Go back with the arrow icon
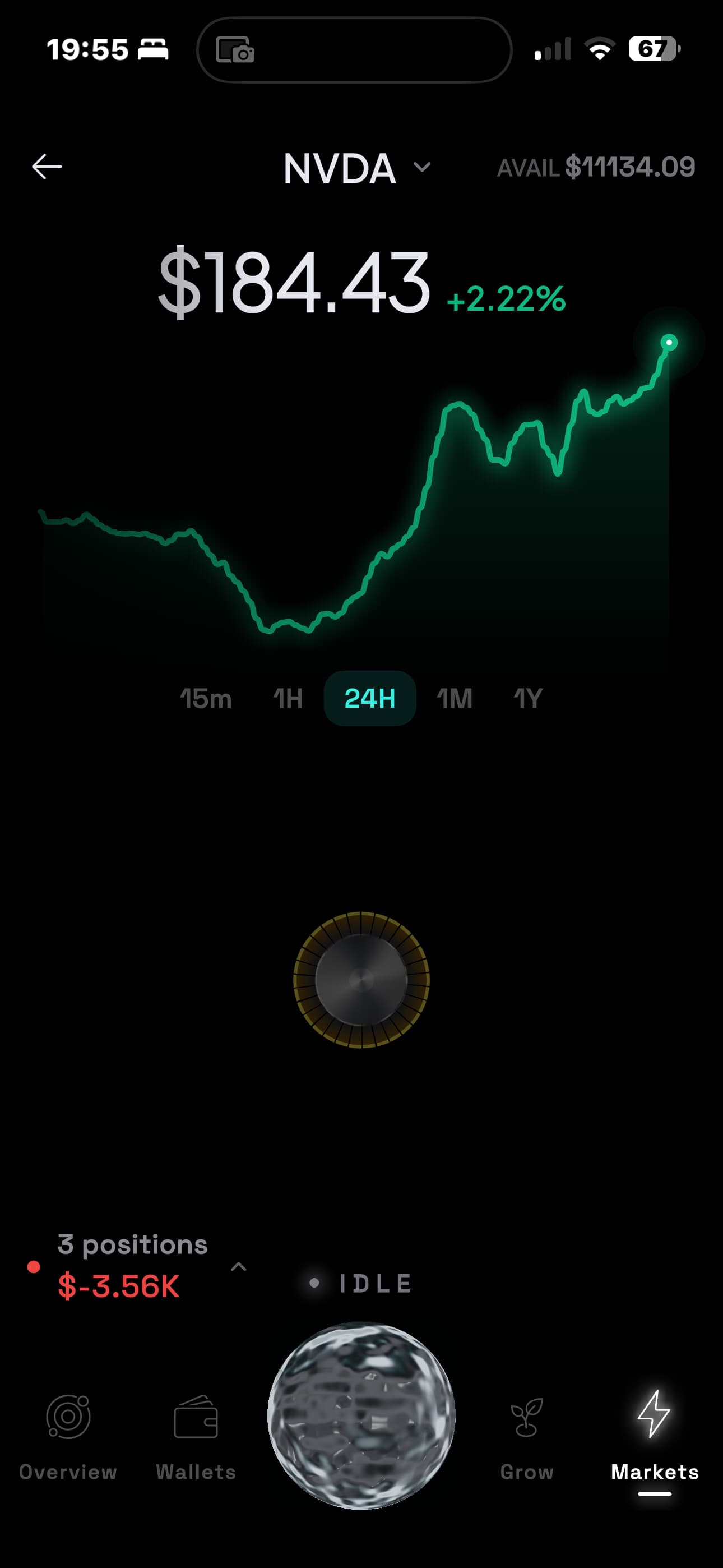This screenshot has height=1568, width=723. 47,167
